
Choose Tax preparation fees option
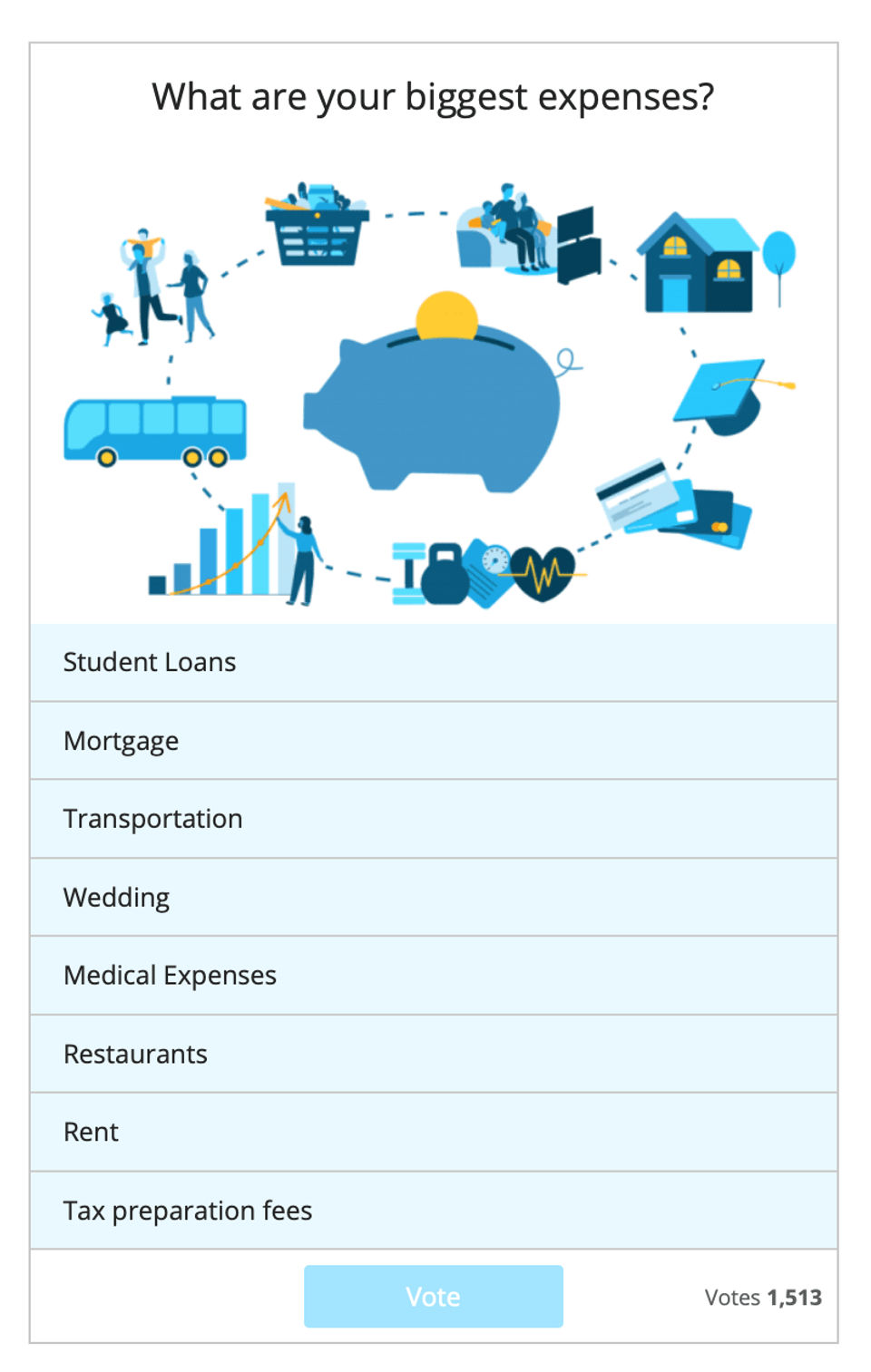434,1211
